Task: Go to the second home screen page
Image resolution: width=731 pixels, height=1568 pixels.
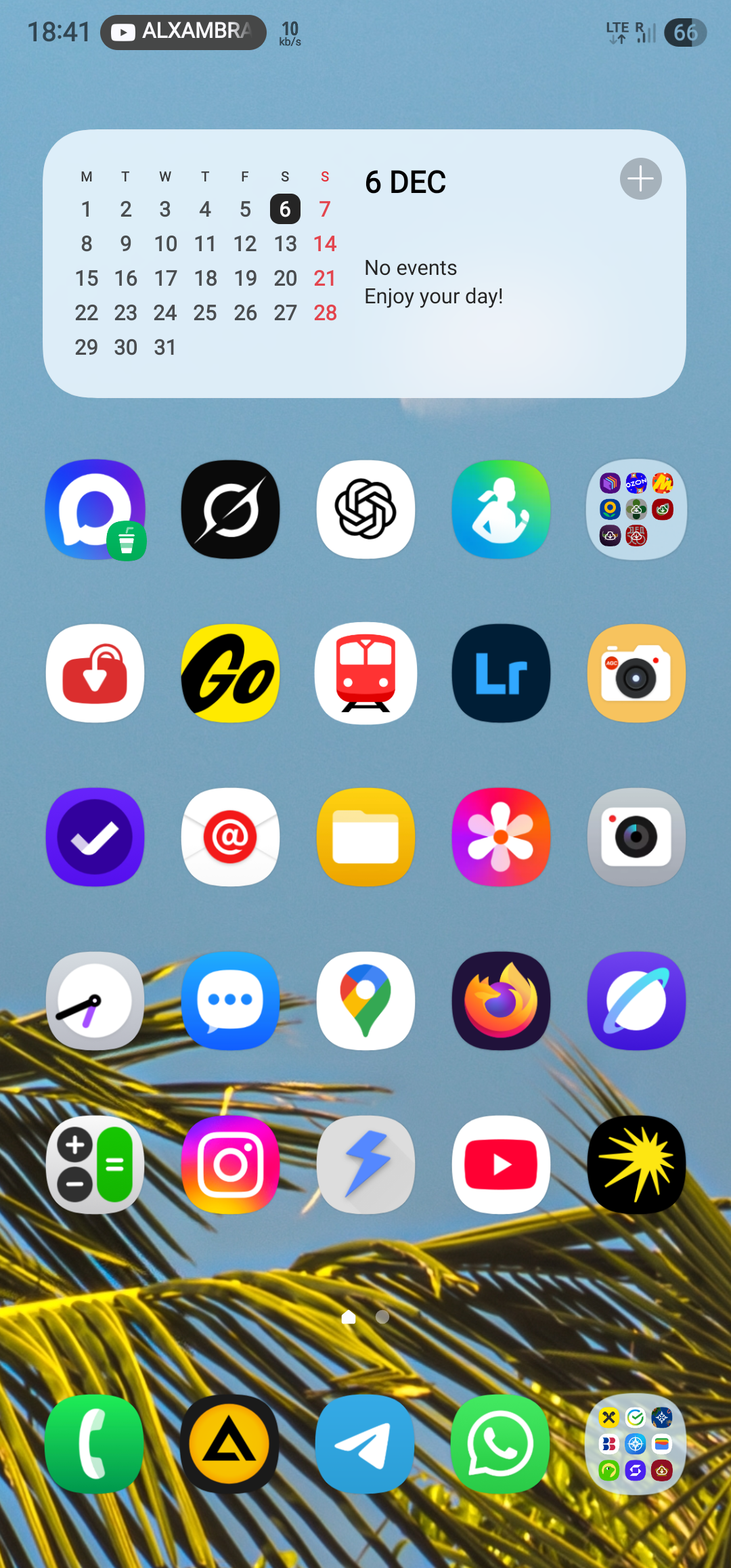Action: click(x=382, y=1316)
